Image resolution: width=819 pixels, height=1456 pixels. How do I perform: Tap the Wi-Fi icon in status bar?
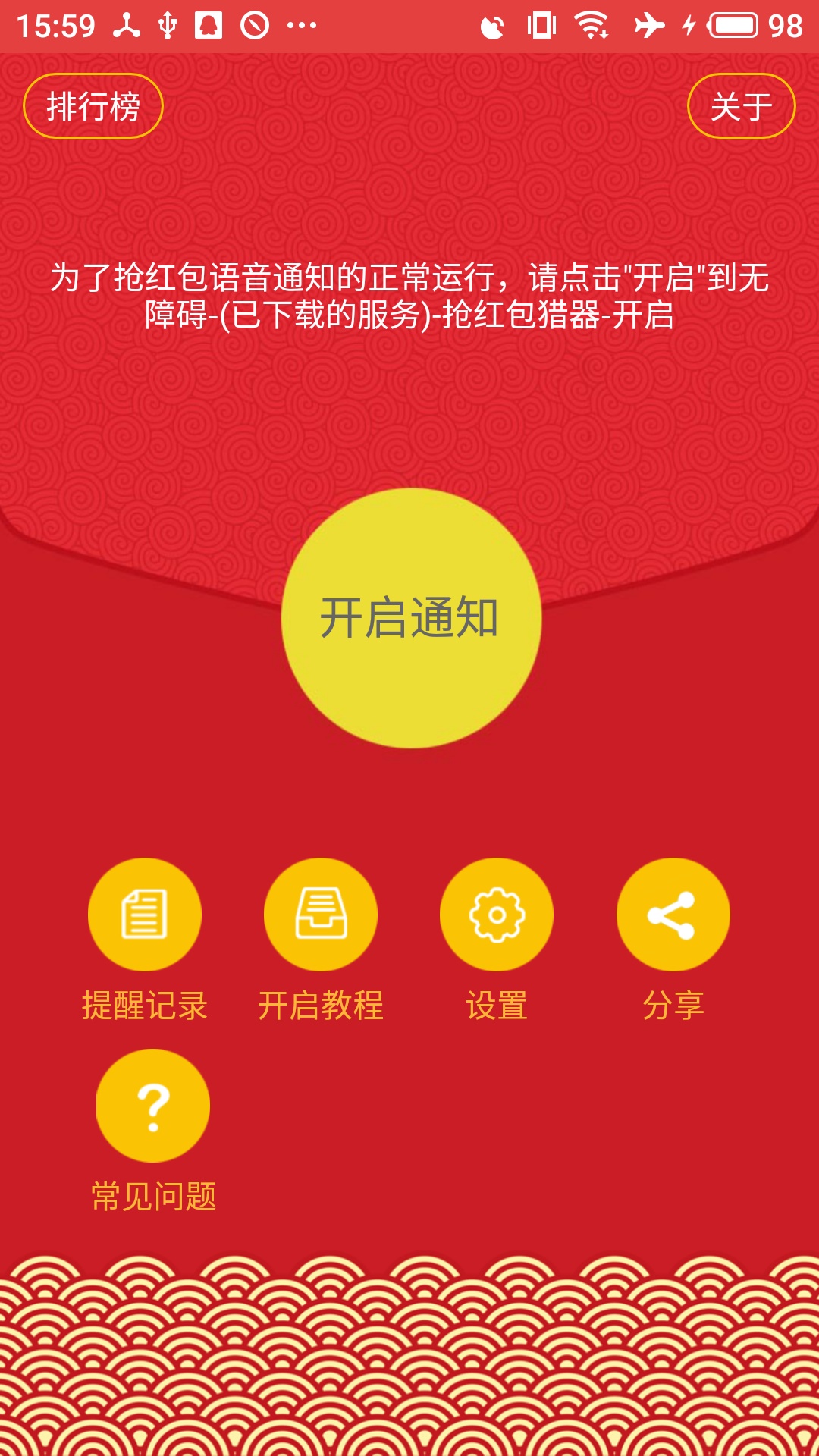point(591,23)
